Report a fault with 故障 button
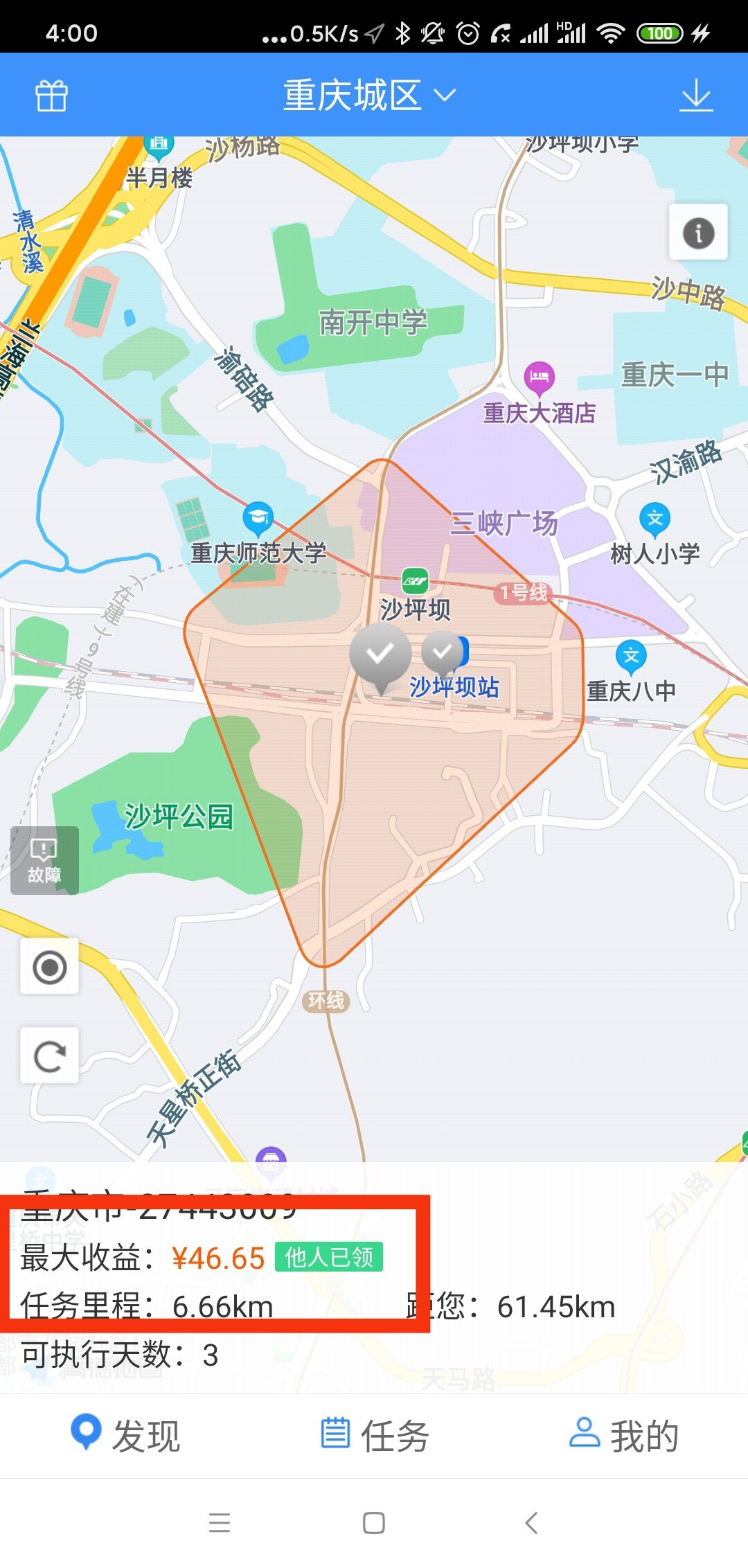Screen dimensions: 748x1568 (x=44, y=860)
